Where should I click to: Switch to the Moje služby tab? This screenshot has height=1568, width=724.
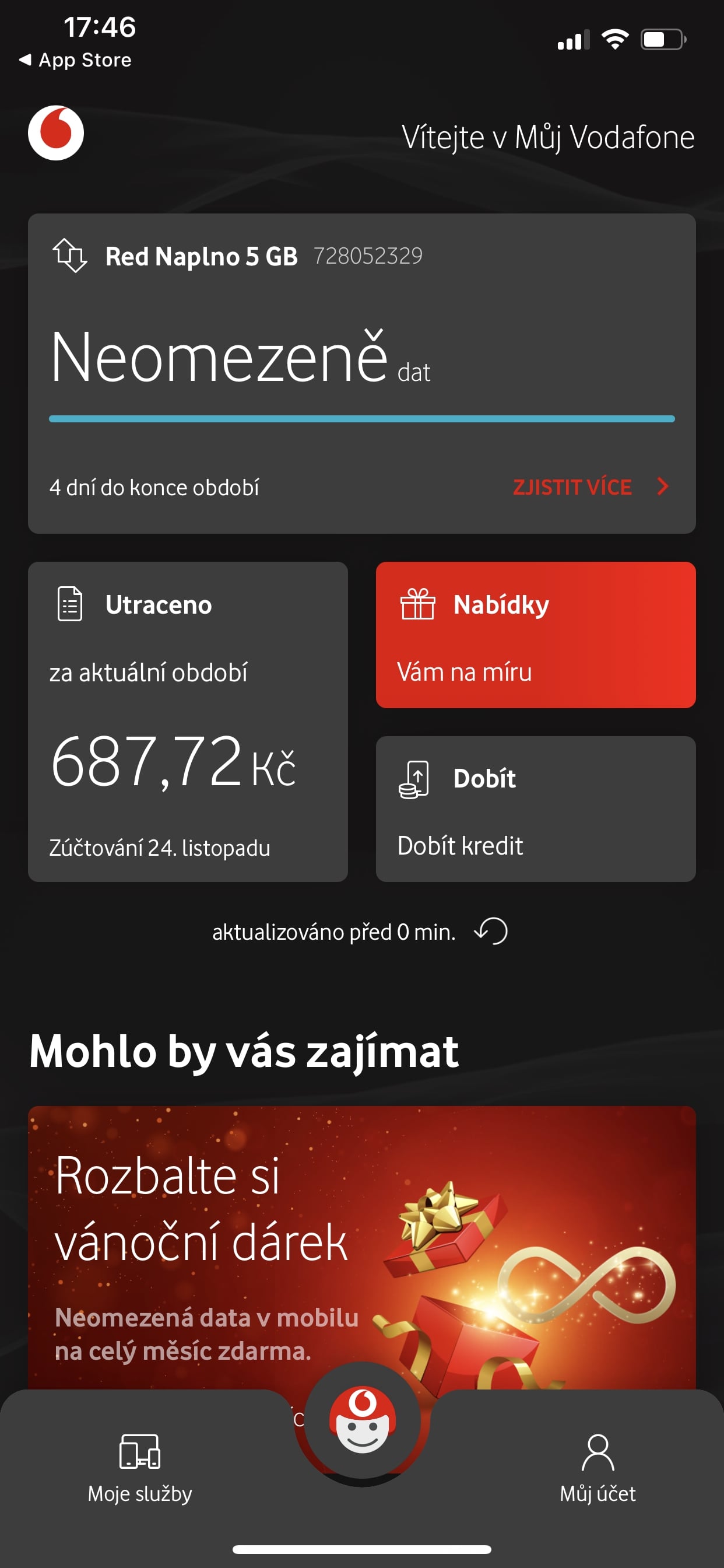pos(140,1468)
